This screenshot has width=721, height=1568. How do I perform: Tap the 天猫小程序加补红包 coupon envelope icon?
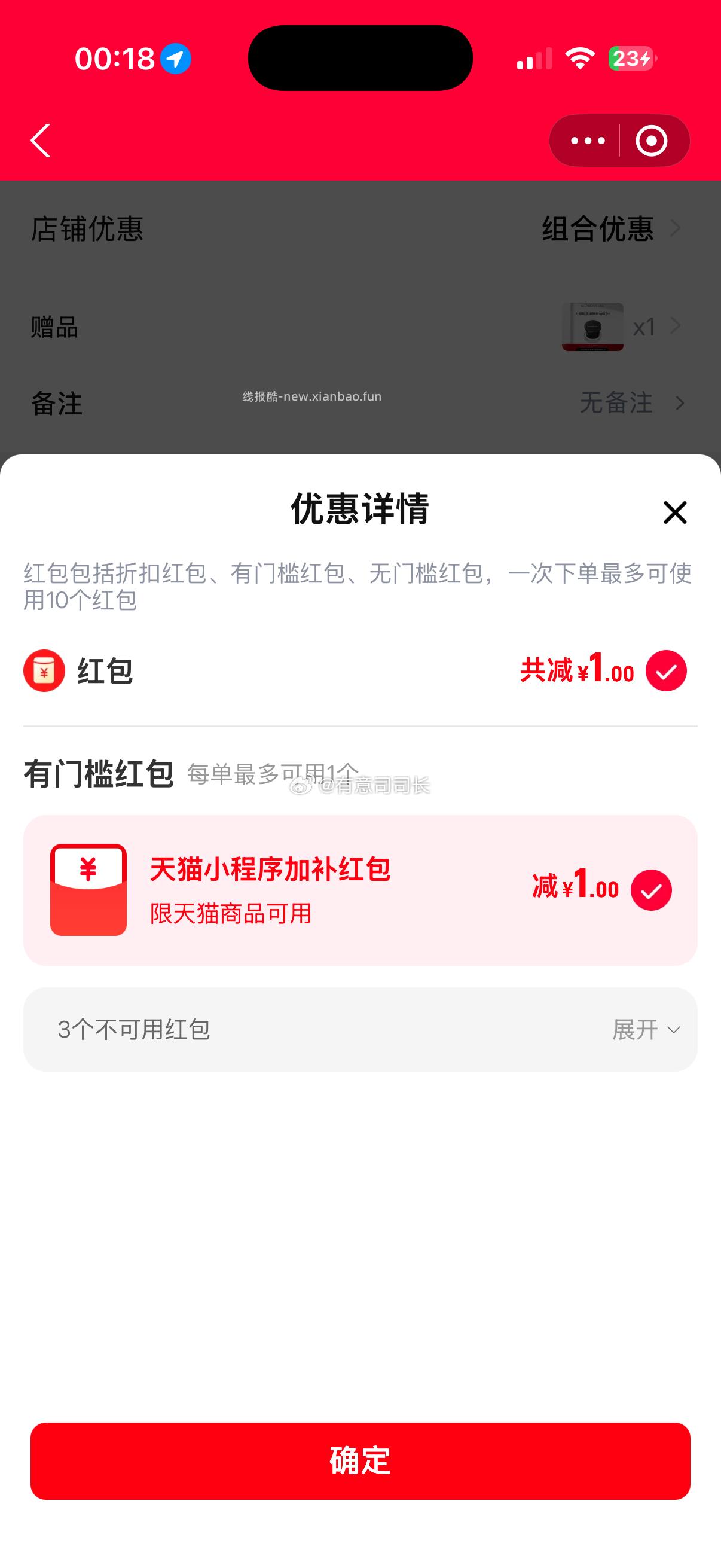[x=89, y=889]
